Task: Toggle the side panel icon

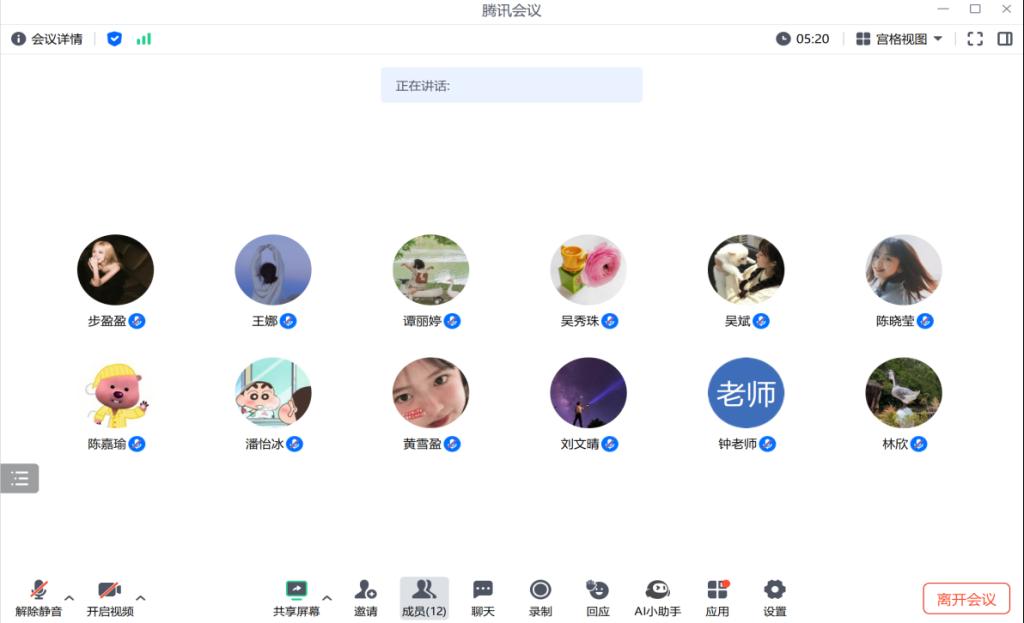Action: pos(1005,39)
